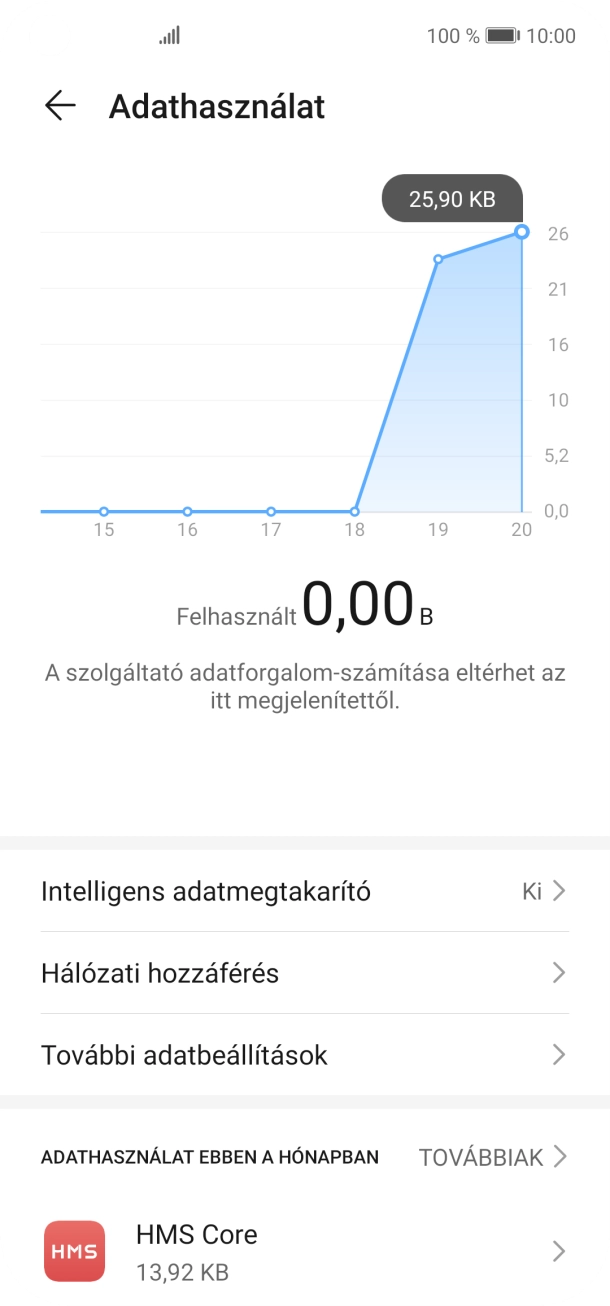
Task: Select day 15 point on the chart
Action: coord(104,511)
